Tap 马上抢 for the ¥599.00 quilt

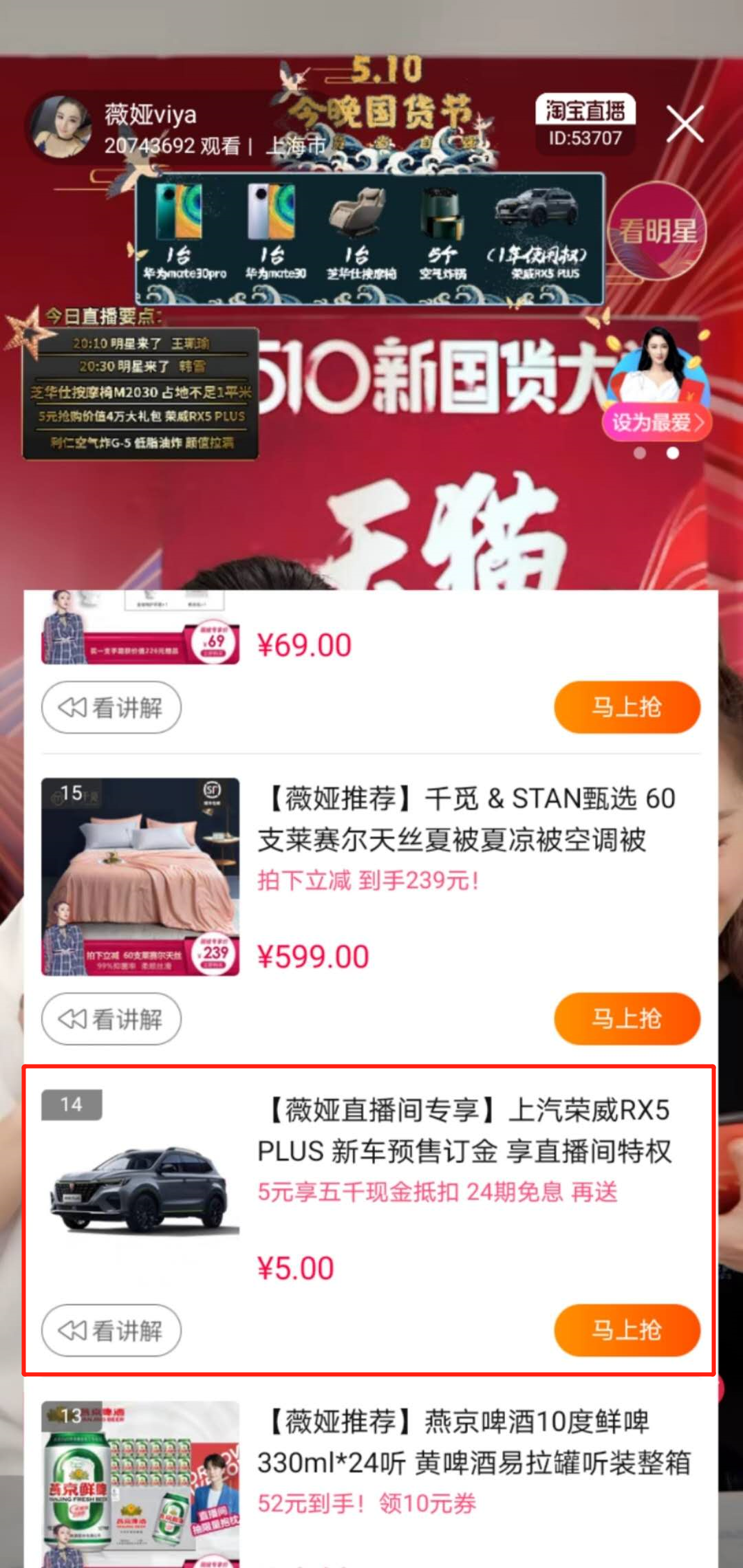tap(627, 1019)
